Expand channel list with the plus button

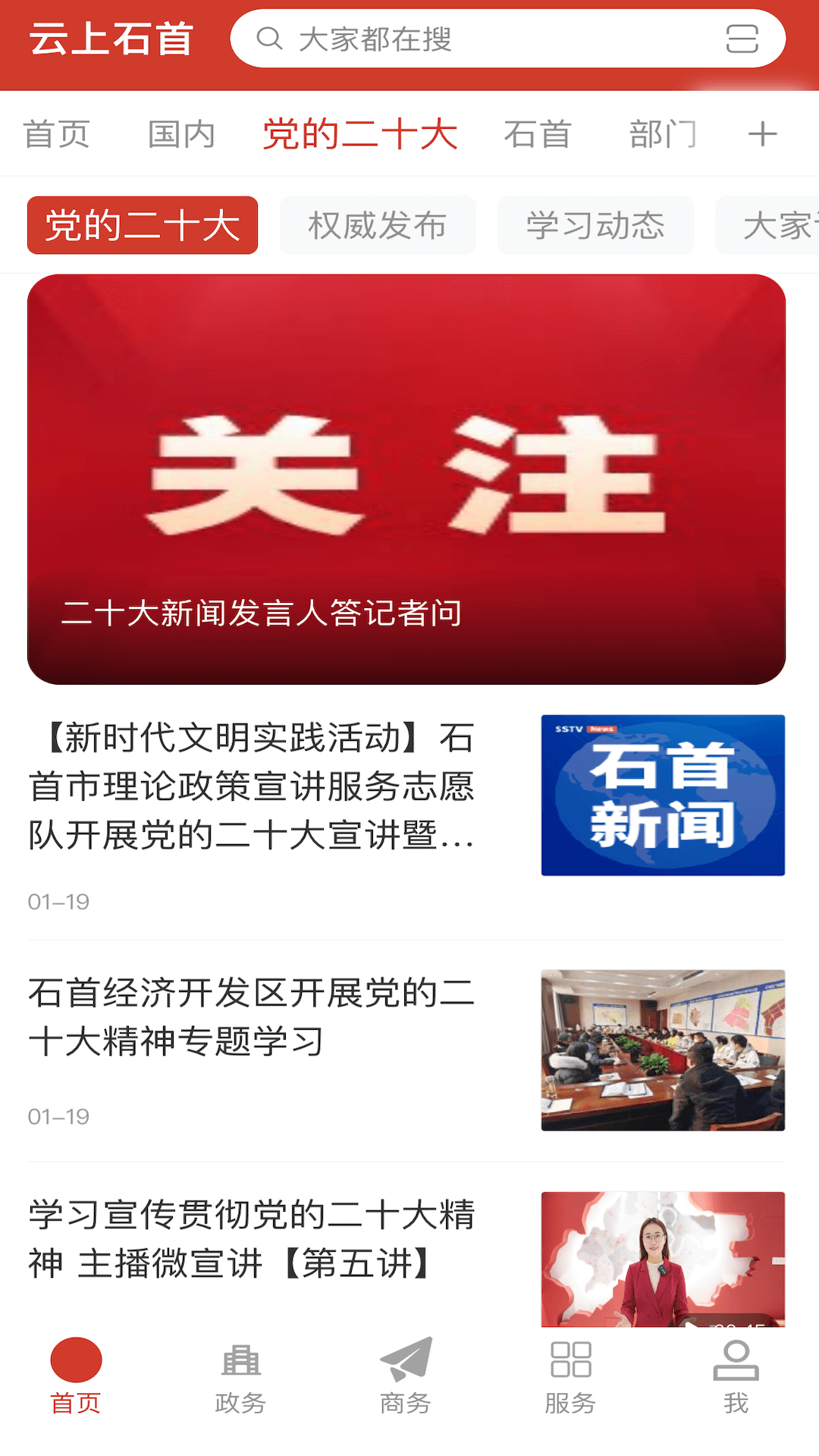[762, 133]
